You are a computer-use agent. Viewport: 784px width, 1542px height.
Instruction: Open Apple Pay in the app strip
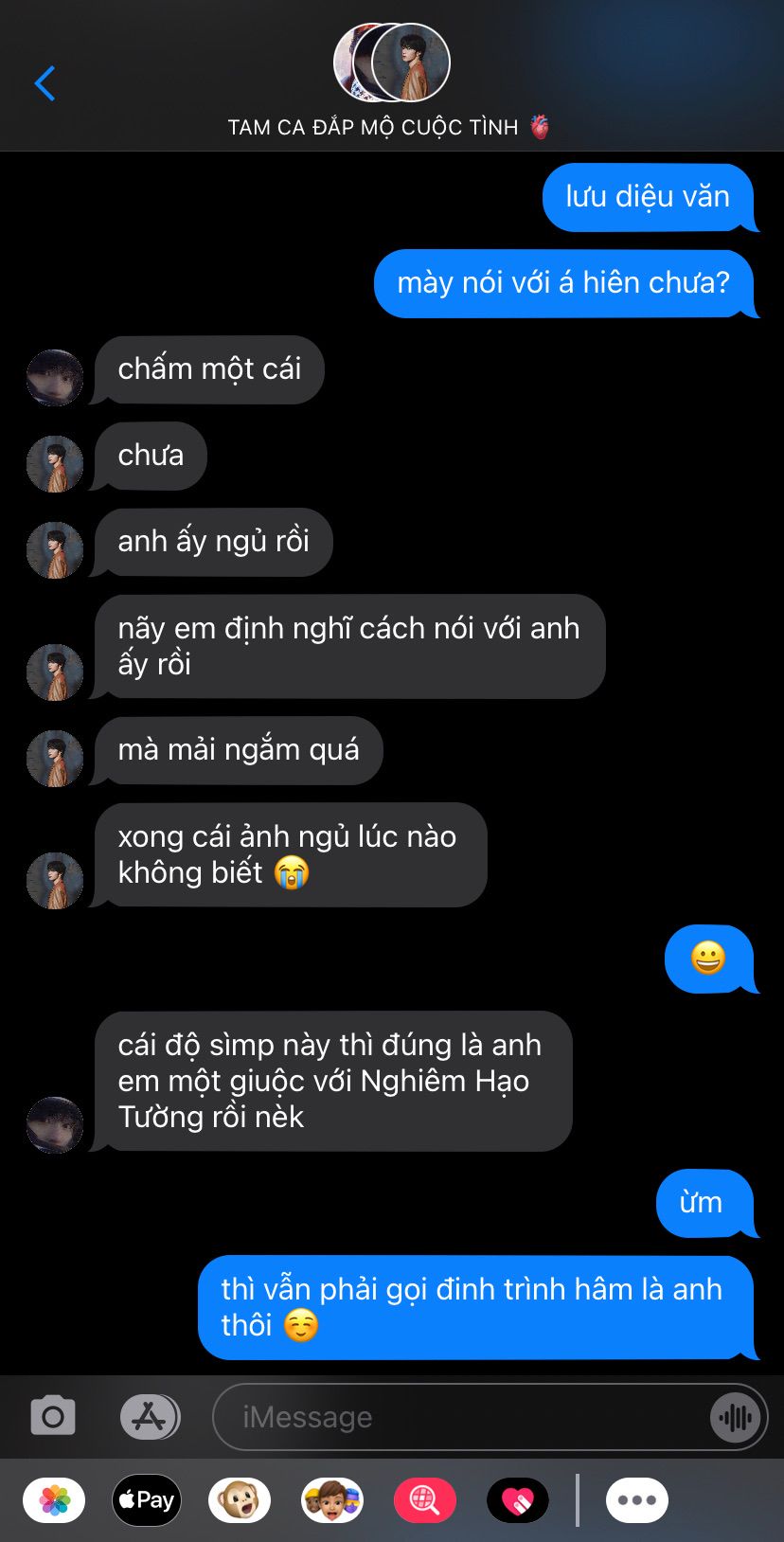pos(147,1500)
